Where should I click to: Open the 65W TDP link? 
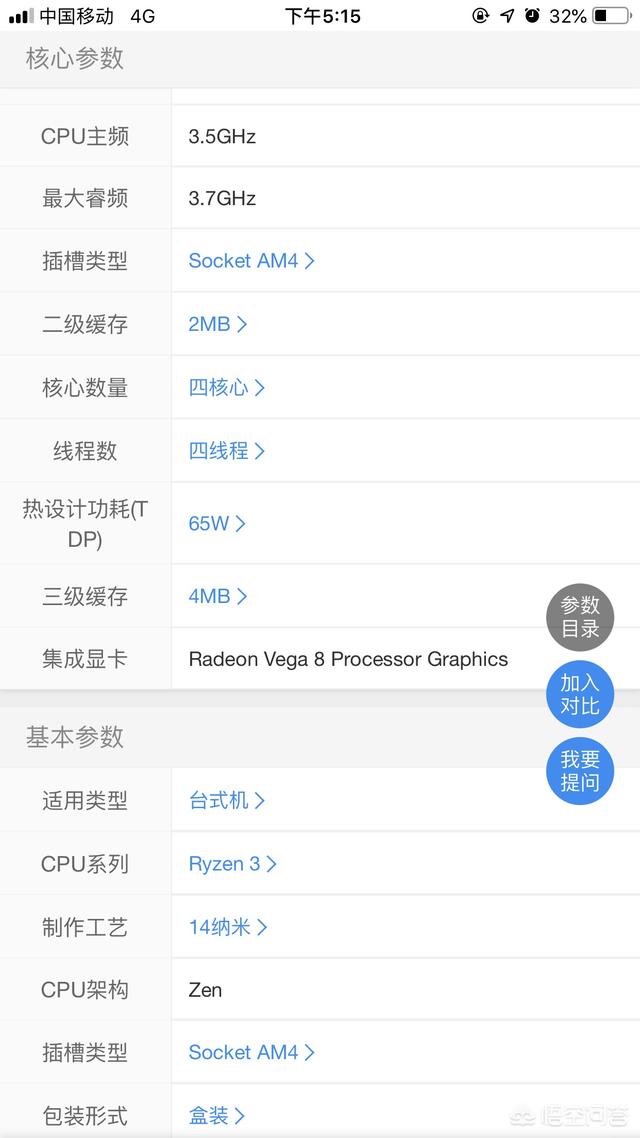(217, 523)
